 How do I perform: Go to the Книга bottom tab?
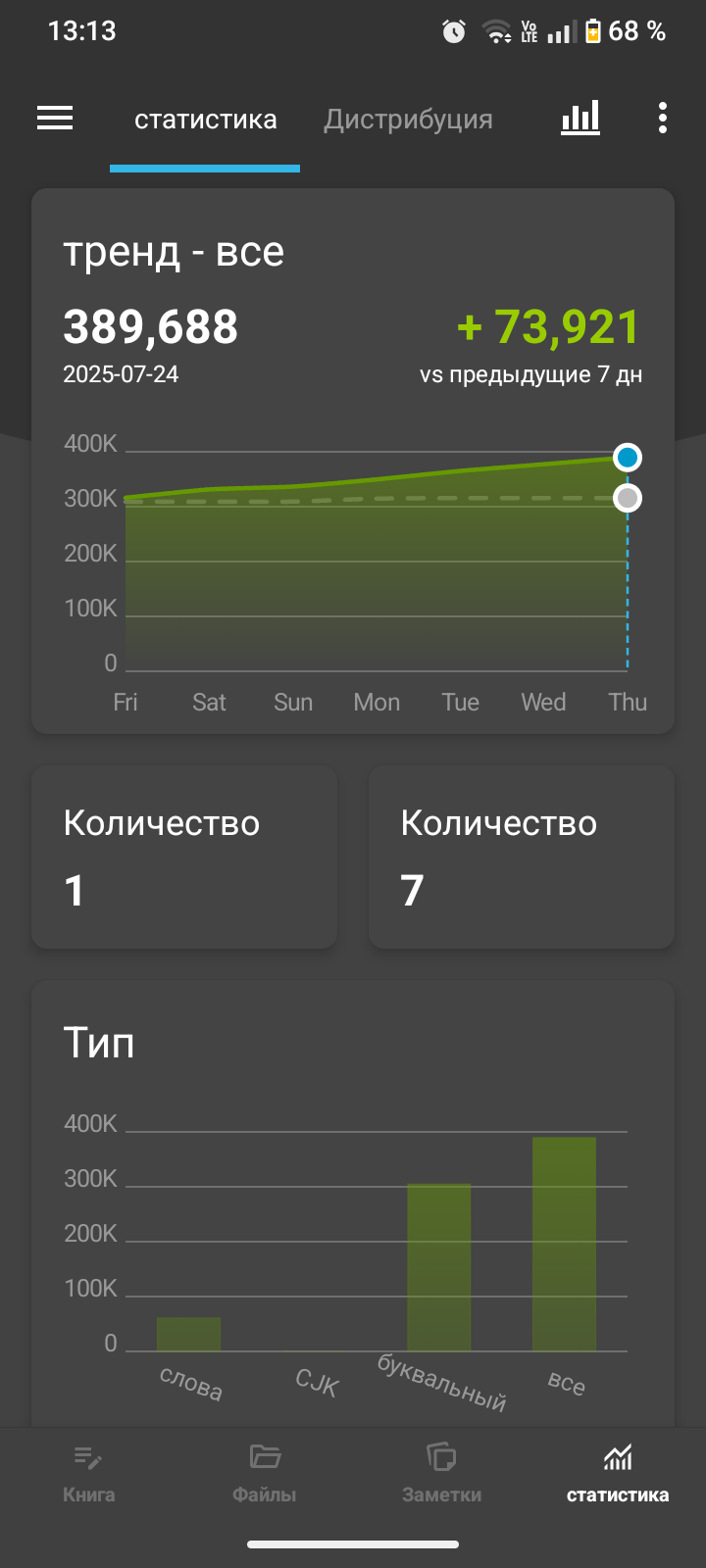tap(88, 1474)
